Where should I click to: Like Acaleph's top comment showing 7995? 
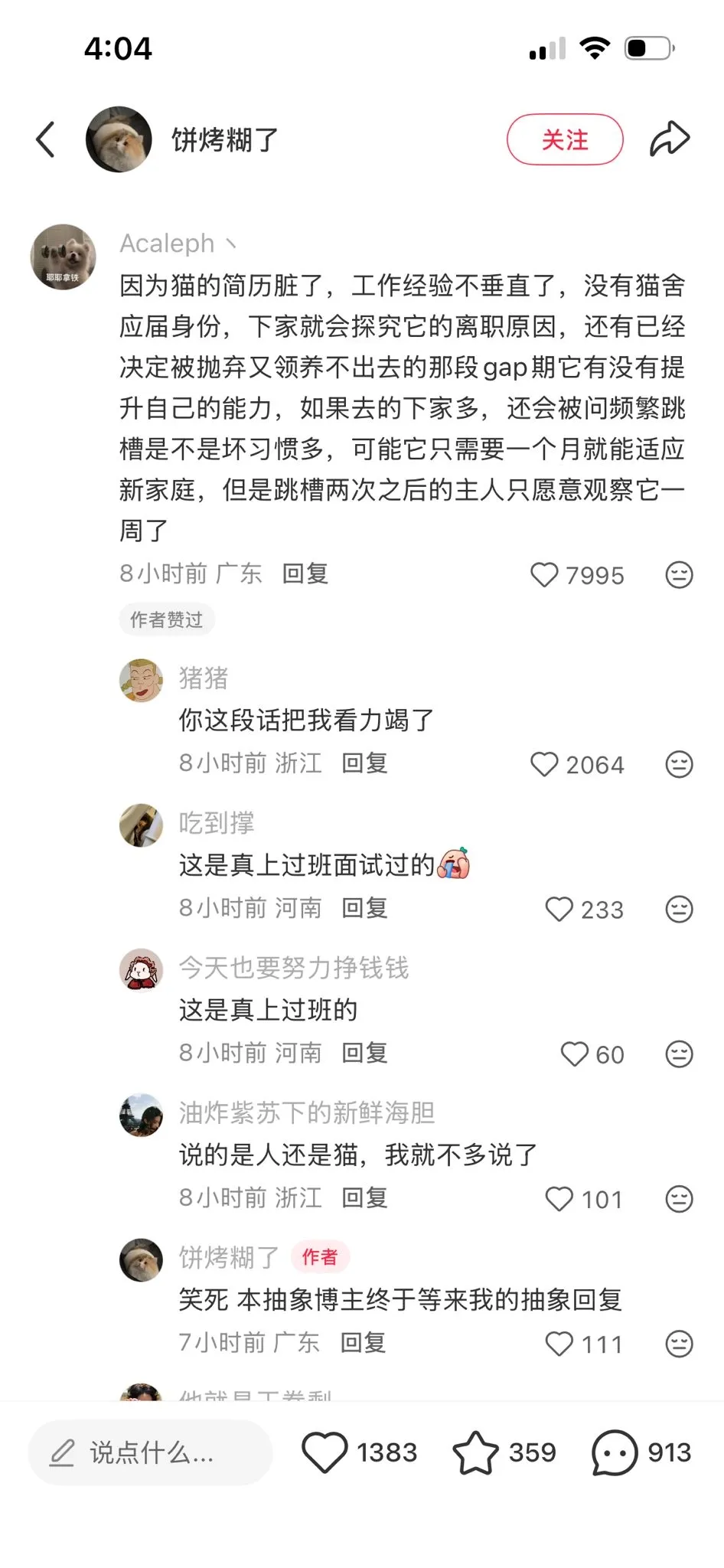[x=546, y=575]
